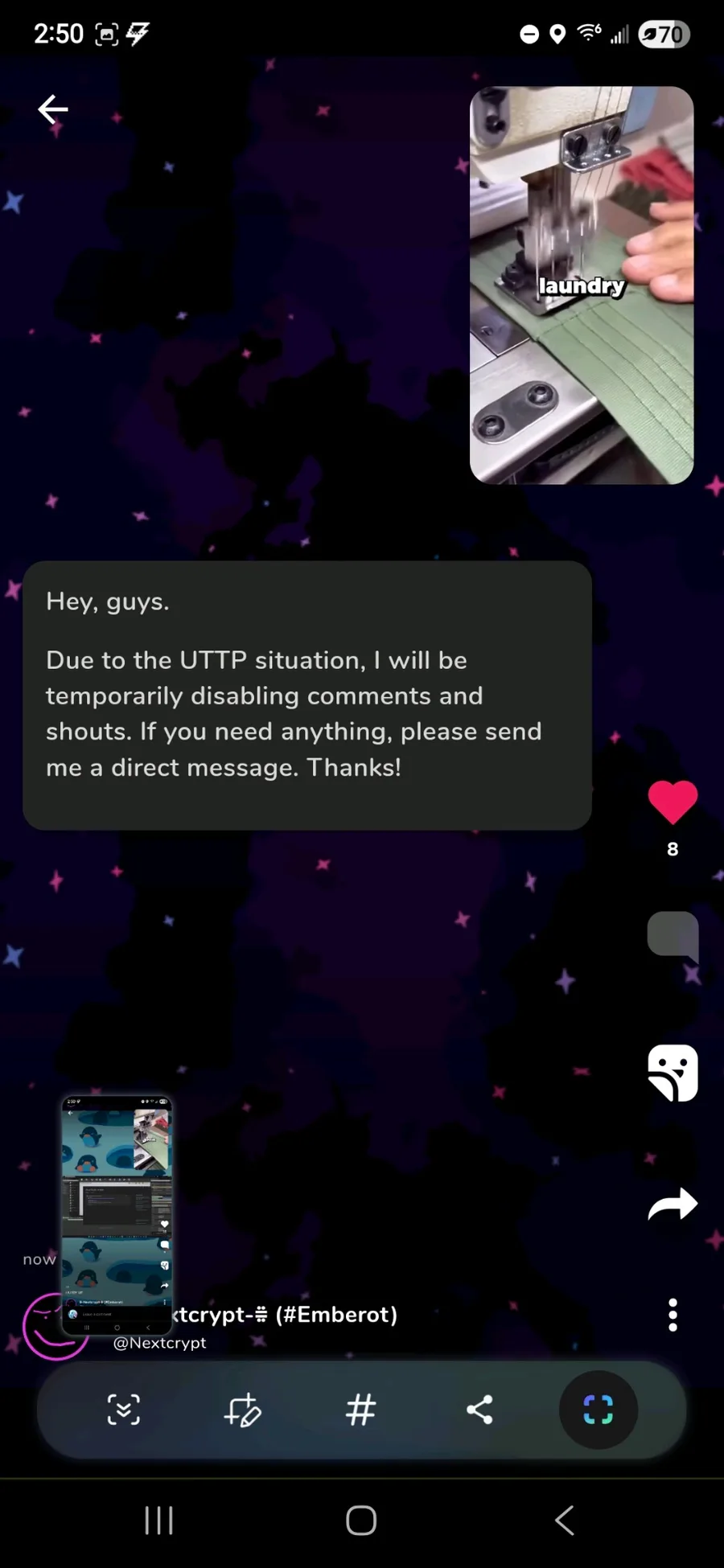
Task: Open the comments speech bubble
Action: point(673,934)
